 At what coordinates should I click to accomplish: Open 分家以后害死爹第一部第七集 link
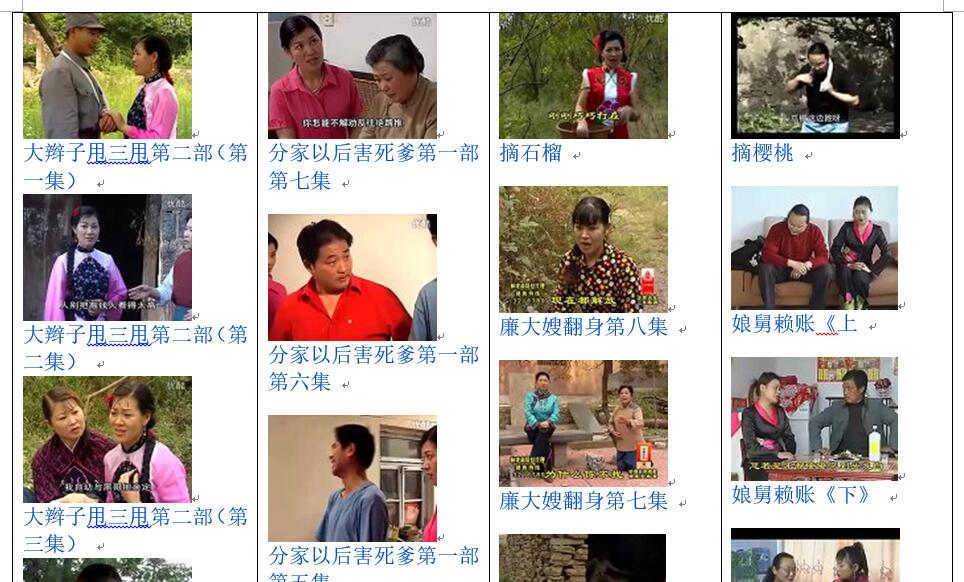coord(373,154)
